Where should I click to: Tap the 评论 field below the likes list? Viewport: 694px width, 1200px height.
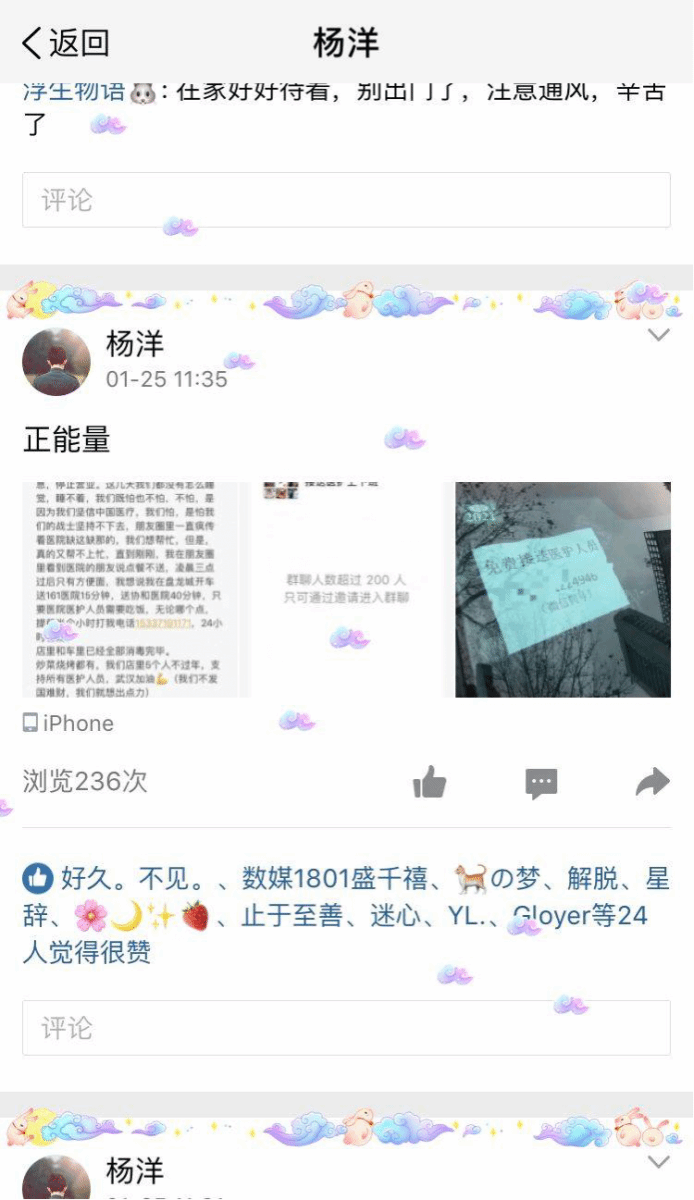[346, 1028]
